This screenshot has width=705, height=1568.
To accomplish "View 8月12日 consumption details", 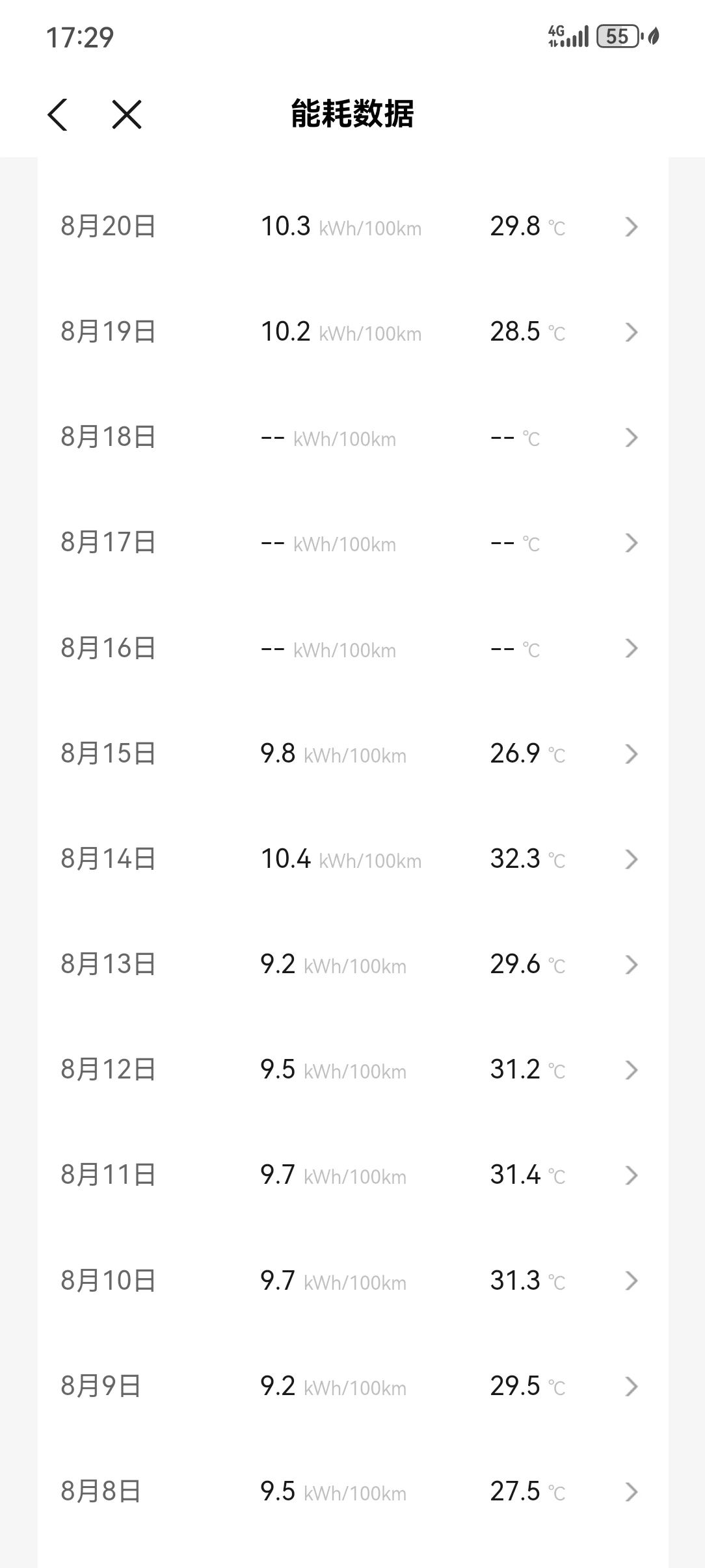I will tap(352, 1069).
